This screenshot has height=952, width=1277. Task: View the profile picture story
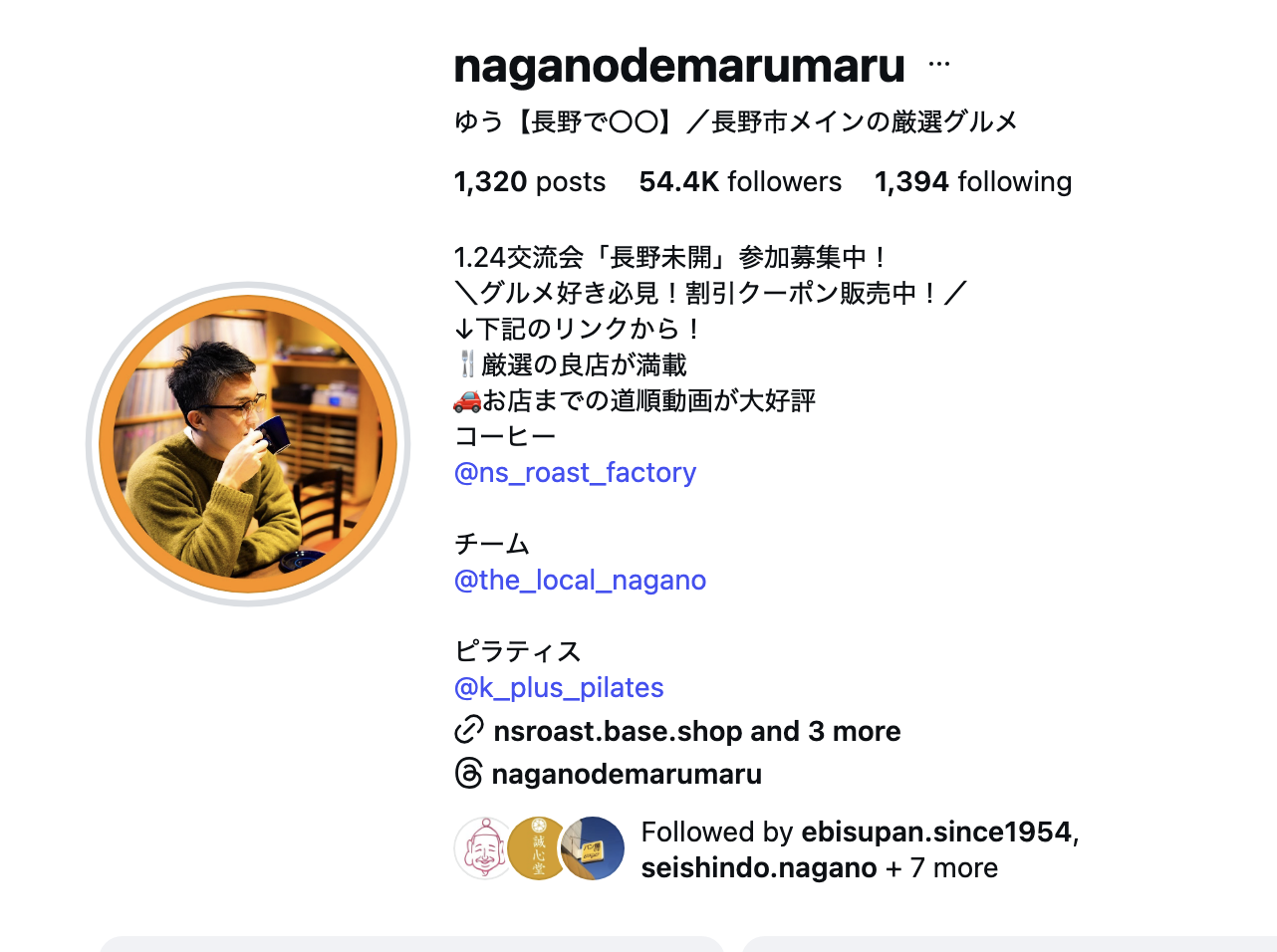click(248, 444)
